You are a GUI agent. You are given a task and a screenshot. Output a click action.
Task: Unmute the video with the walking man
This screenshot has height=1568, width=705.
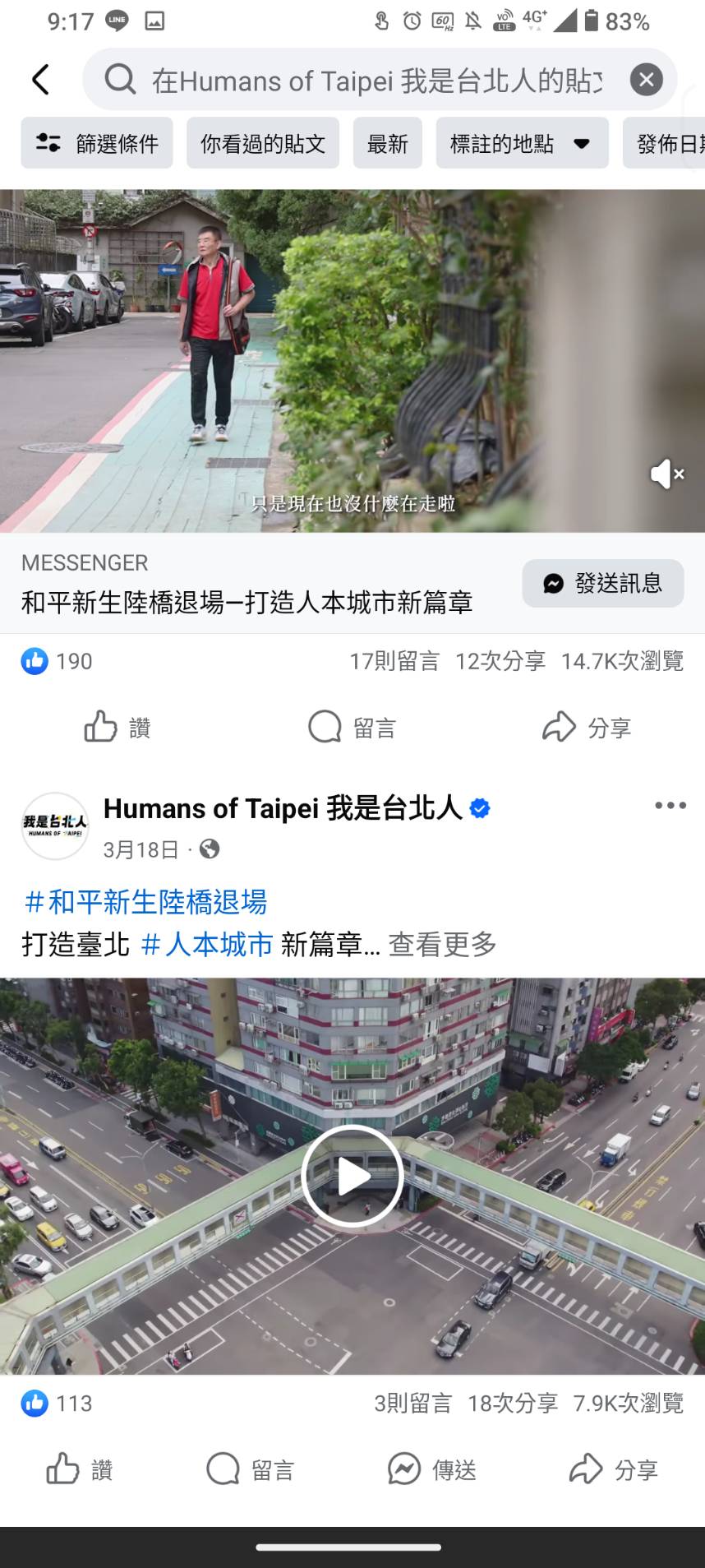click(x=666, y=474)
